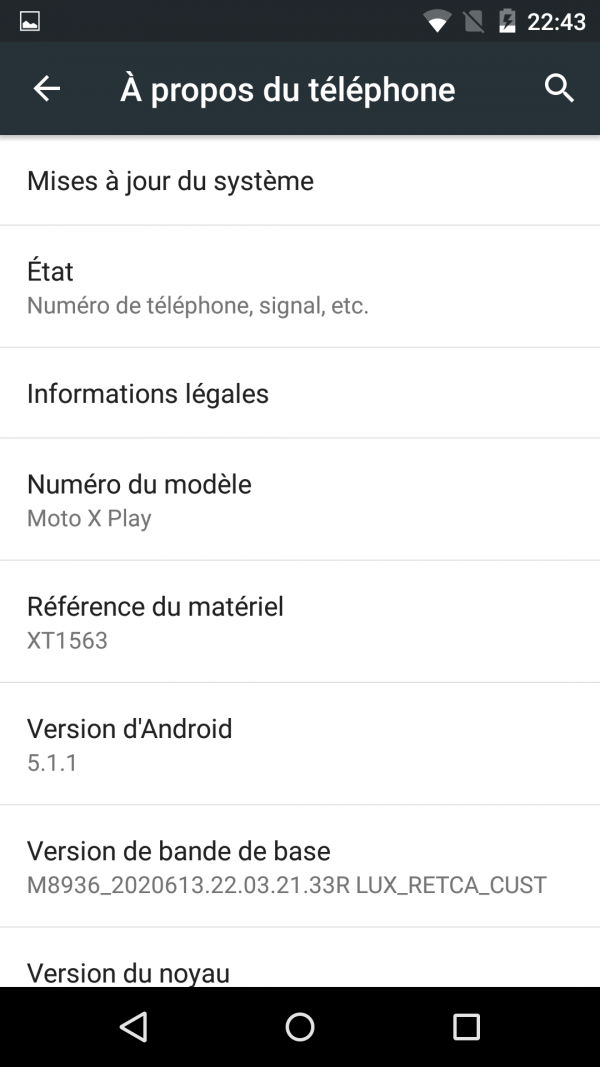
Task: Open Informations légales
Action: 300,394
